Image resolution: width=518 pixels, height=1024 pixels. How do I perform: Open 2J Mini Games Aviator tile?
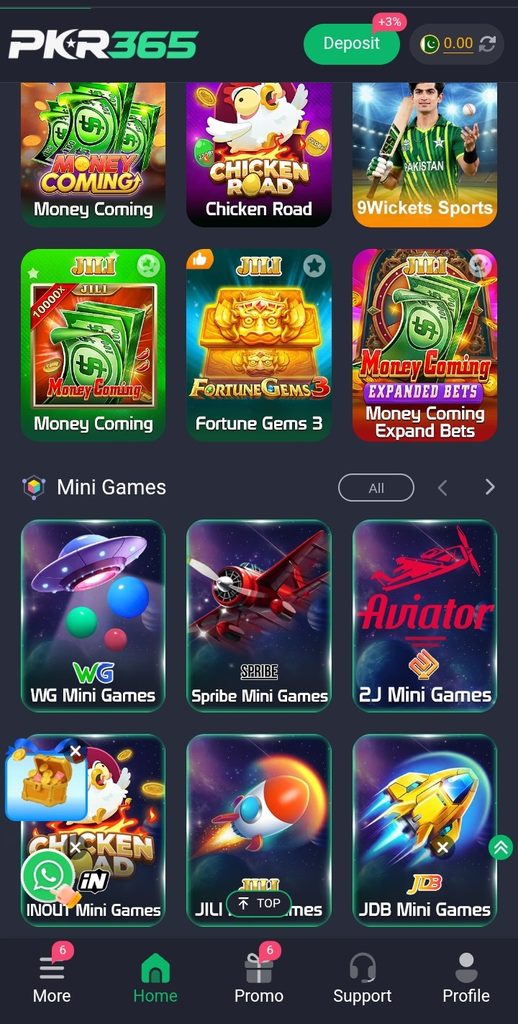pos(425,615)
